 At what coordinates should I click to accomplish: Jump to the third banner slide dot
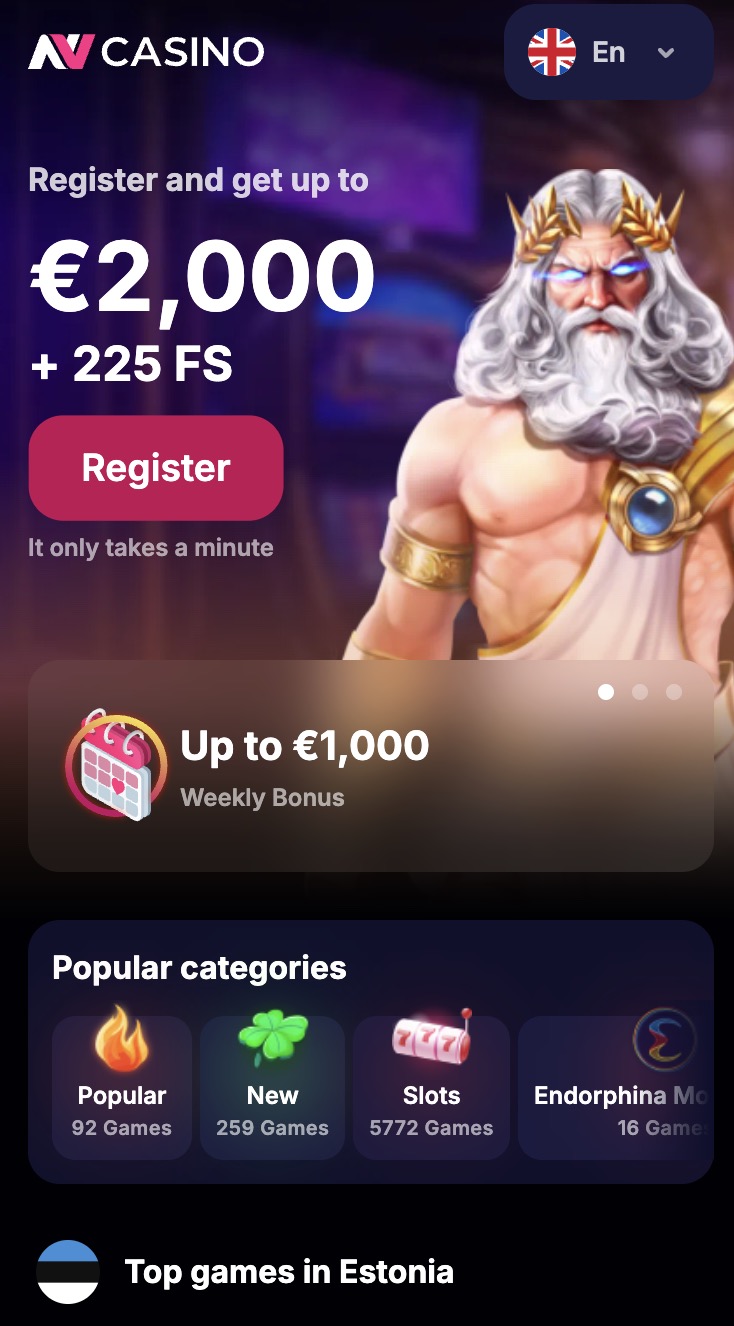674,692
